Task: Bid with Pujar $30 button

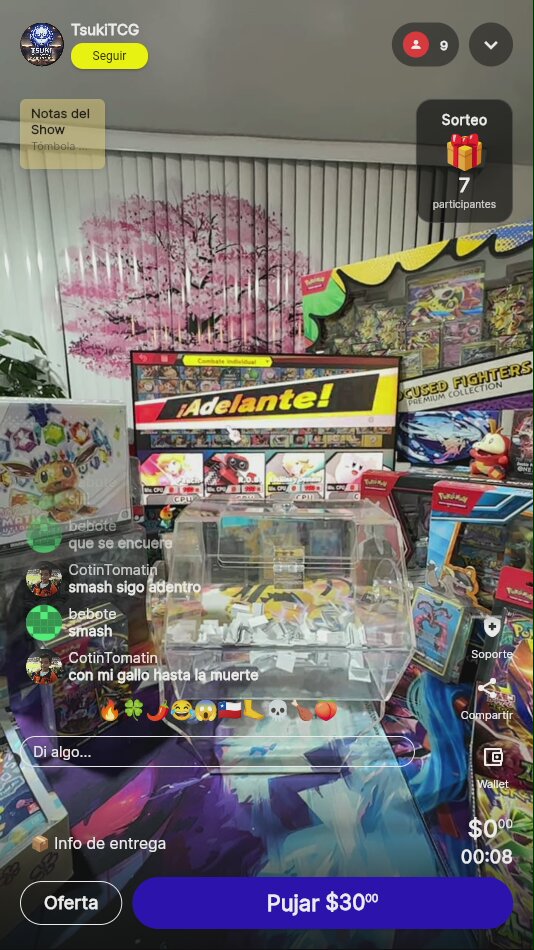Action: 322,903
